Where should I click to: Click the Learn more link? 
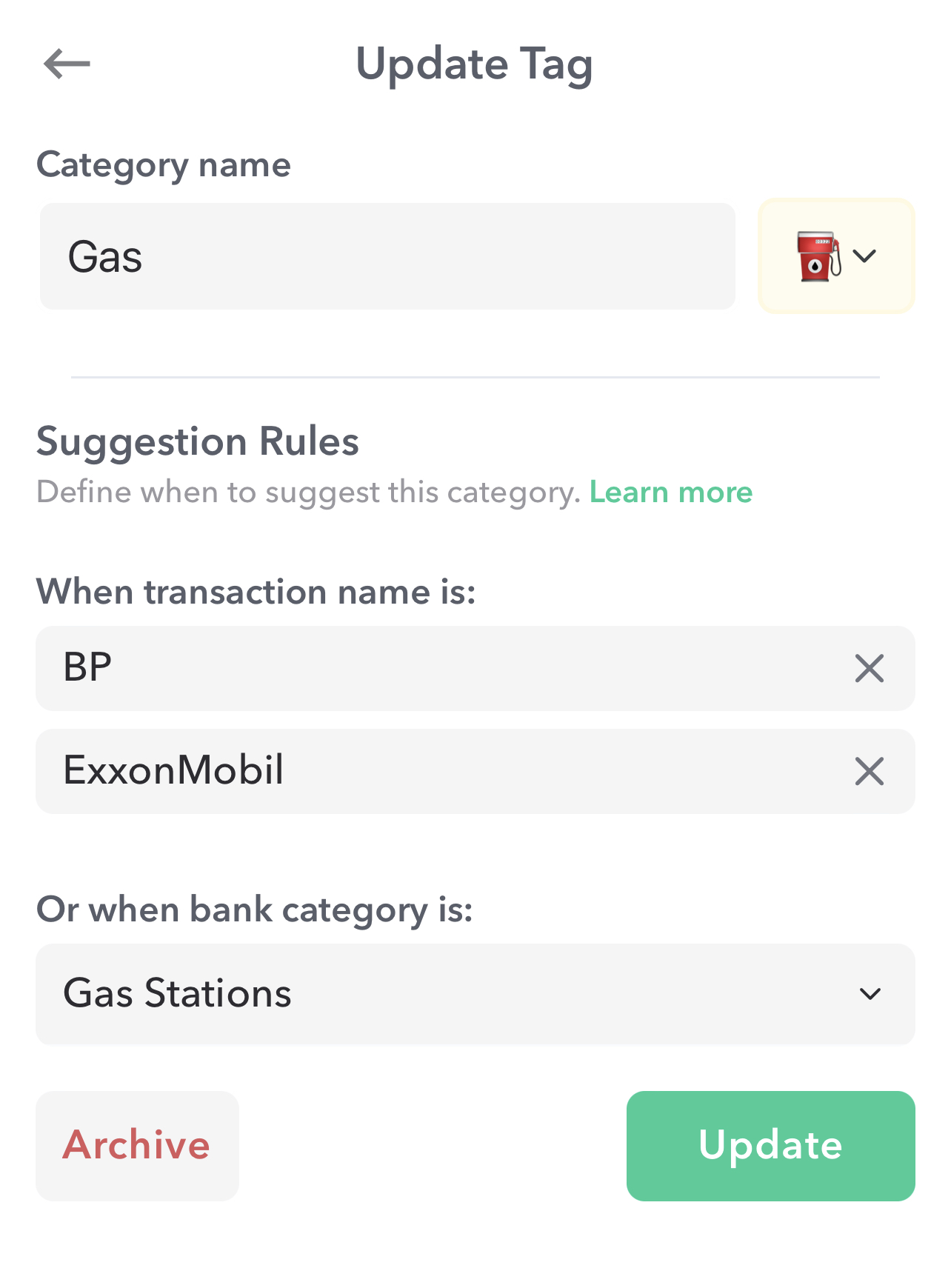tap(670, 491)
